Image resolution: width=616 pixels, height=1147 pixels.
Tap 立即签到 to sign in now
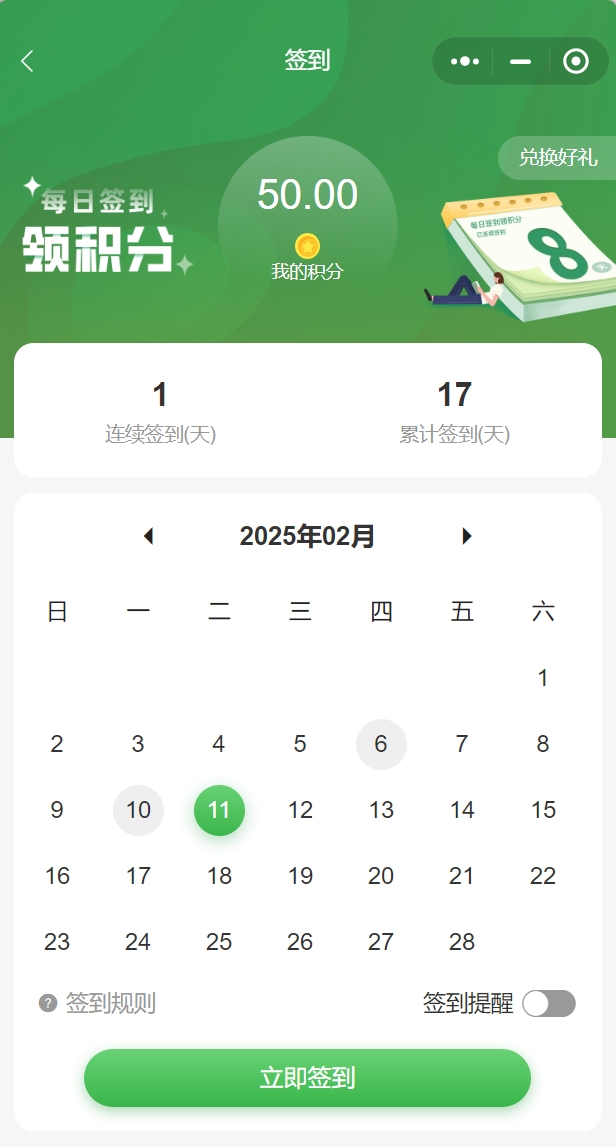pos(307,1078)
